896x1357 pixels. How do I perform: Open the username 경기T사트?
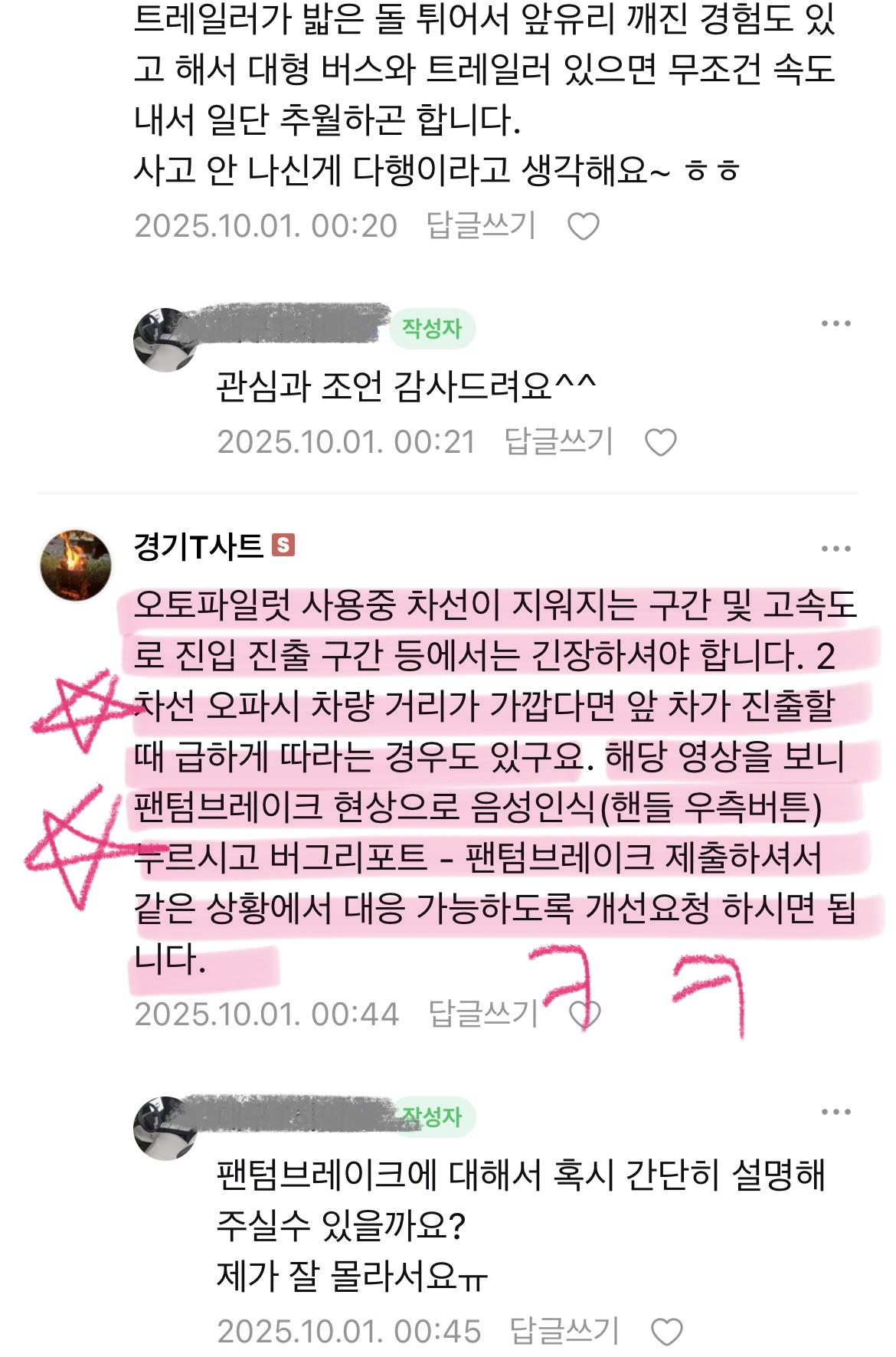tap(198, 546)
